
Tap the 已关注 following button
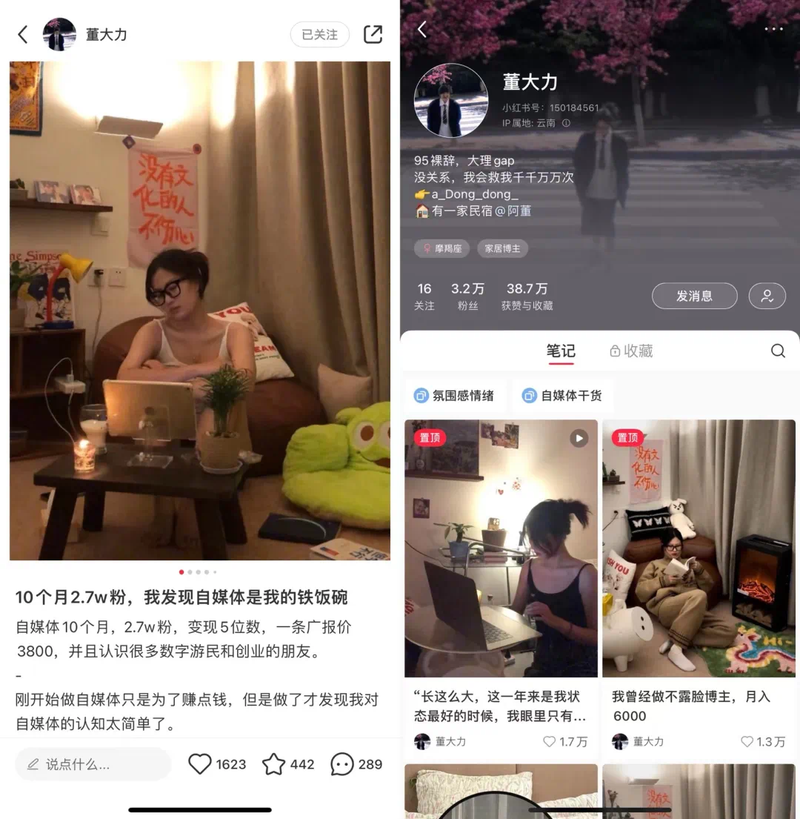(319, 34)
